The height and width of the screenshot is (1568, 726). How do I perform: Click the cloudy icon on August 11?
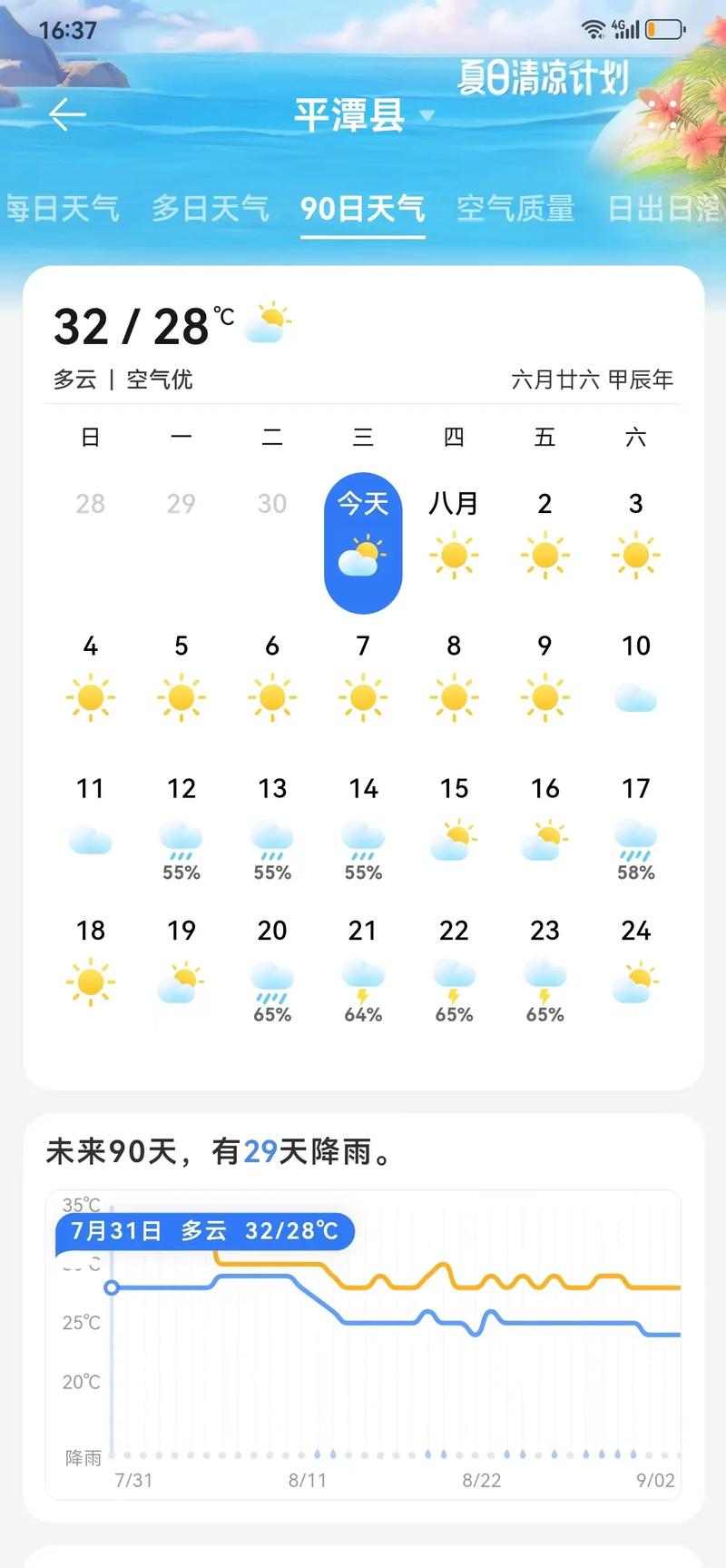(90, 839)
